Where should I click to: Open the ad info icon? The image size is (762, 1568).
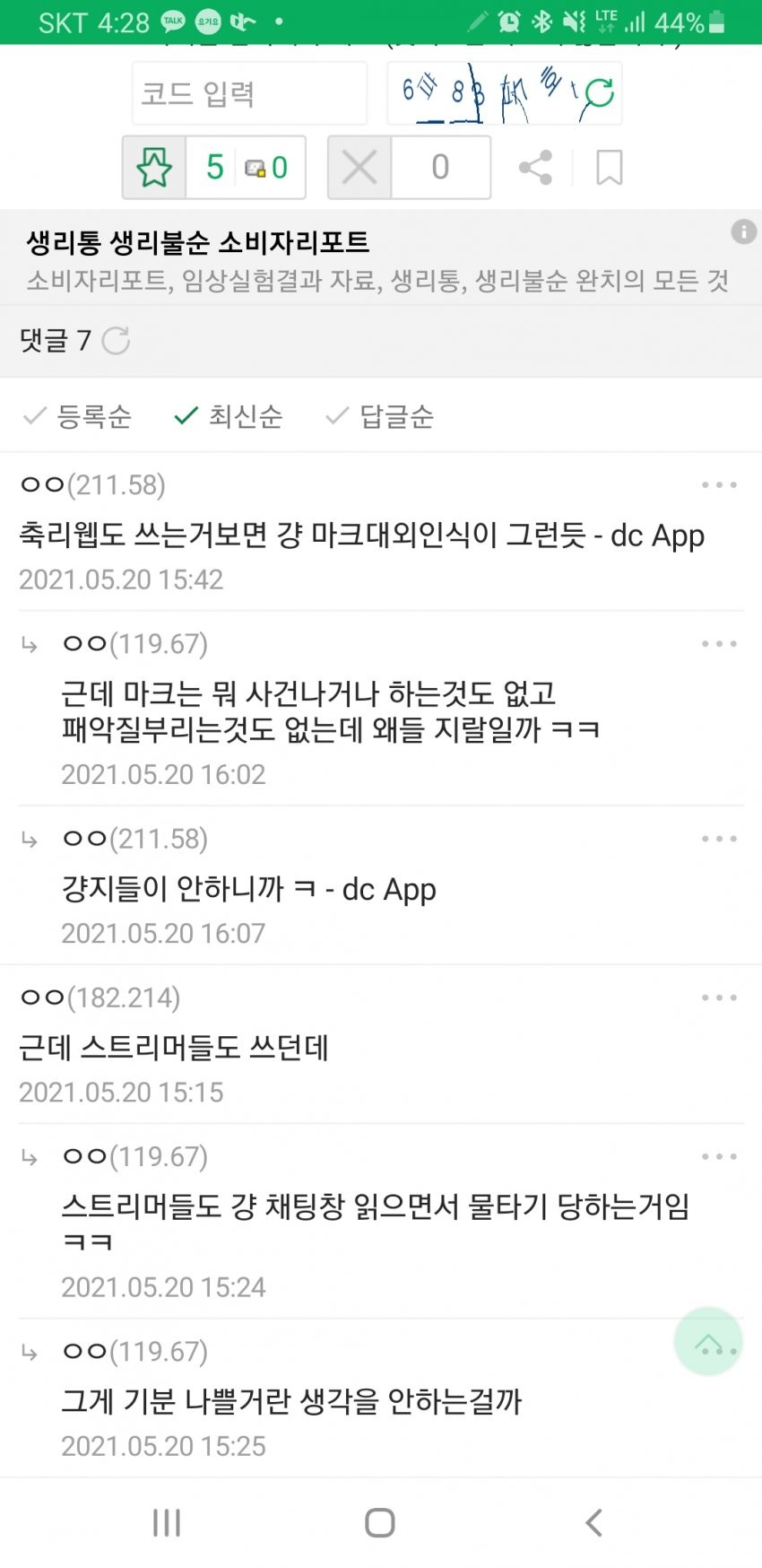point(743,231)
